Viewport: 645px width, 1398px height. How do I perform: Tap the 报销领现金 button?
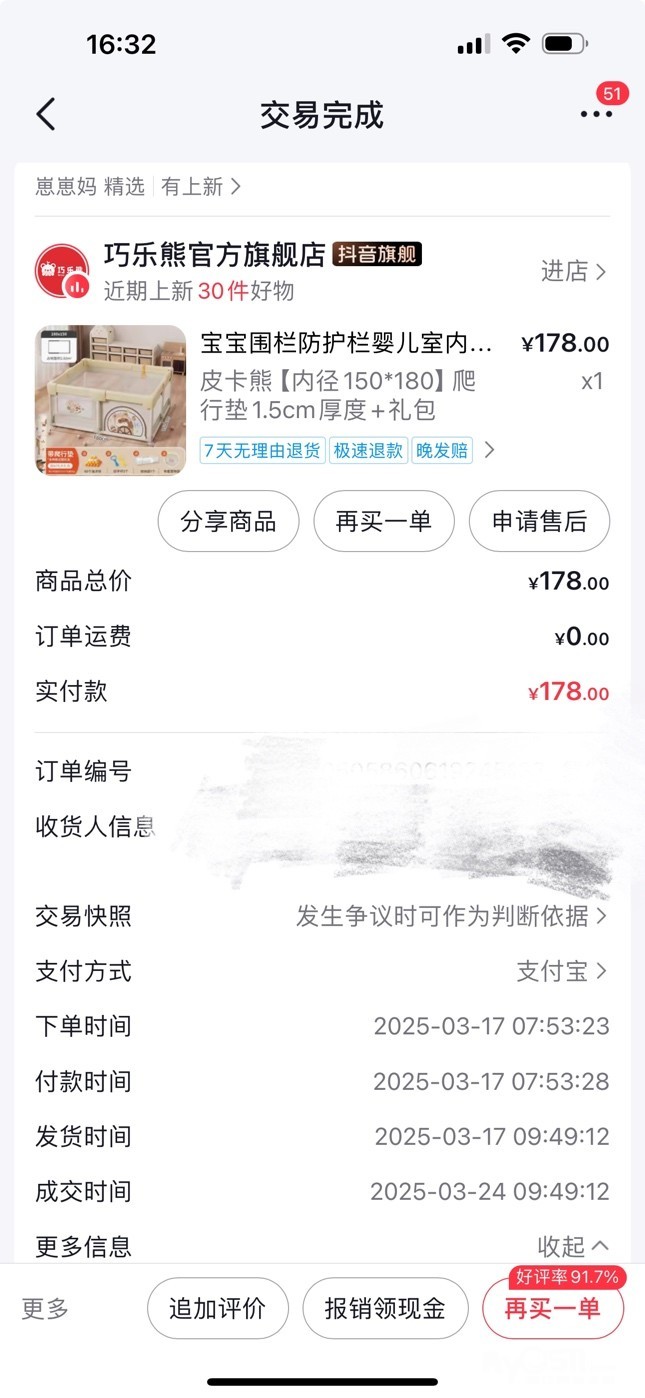pyautogui.click(x=385, y=1308)
